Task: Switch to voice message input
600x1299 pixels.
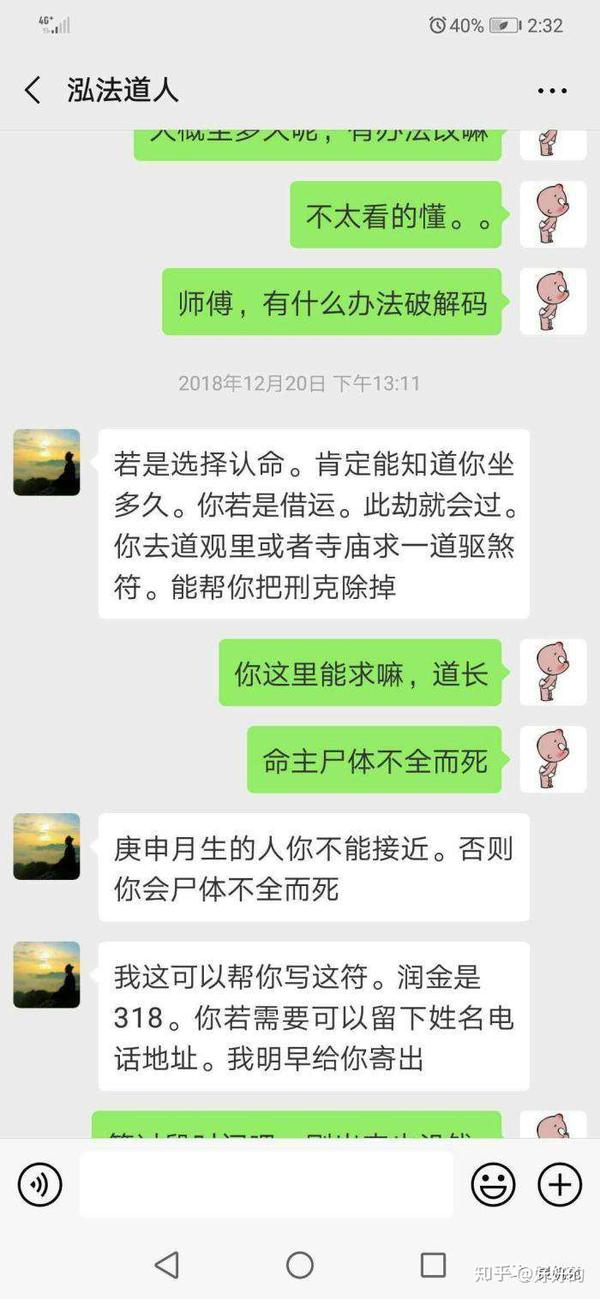Action: pyautogui.click(x=40, y=1185)
